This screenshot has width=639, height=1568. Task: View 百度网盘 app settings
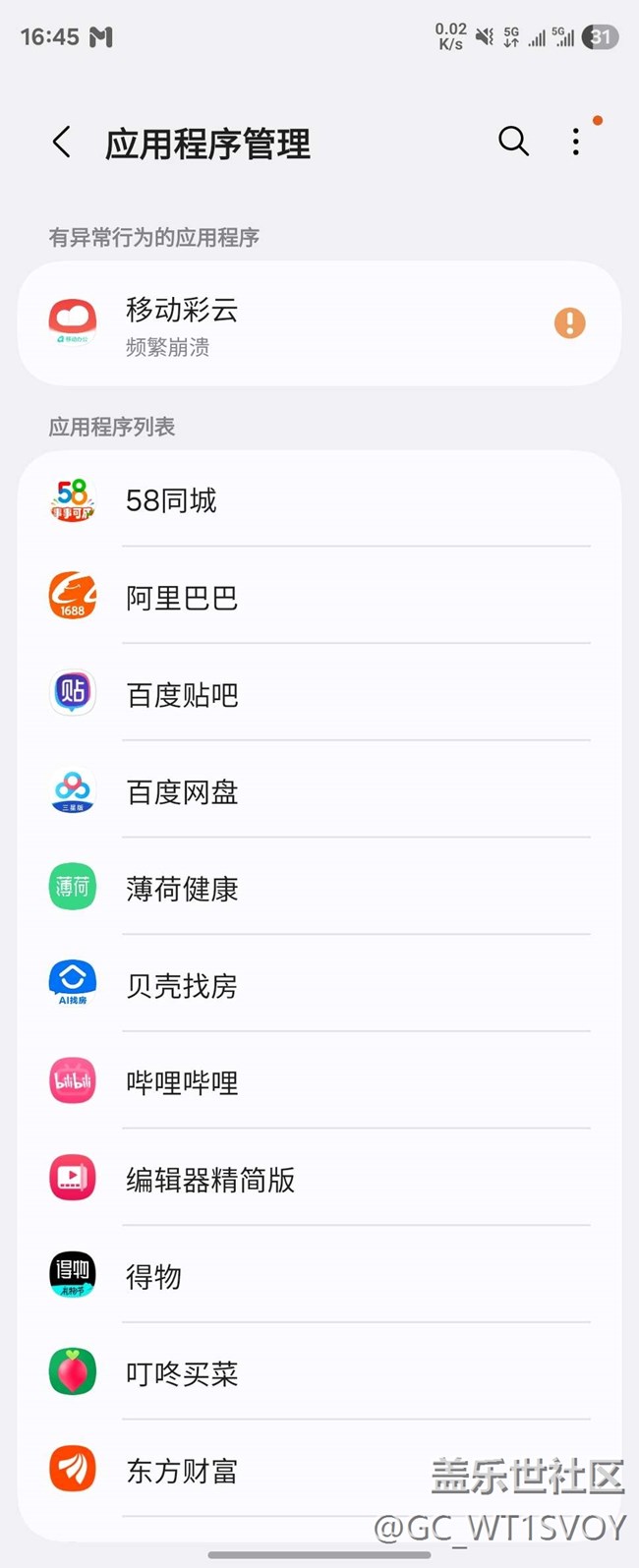coord(319,791)
